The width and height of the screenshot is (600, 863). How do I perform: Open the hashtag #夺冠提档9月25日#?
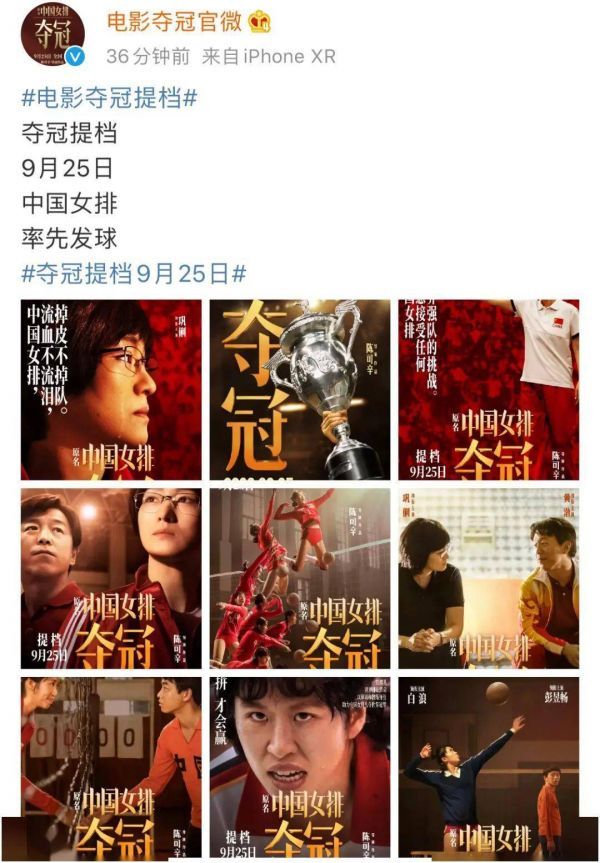133,272
